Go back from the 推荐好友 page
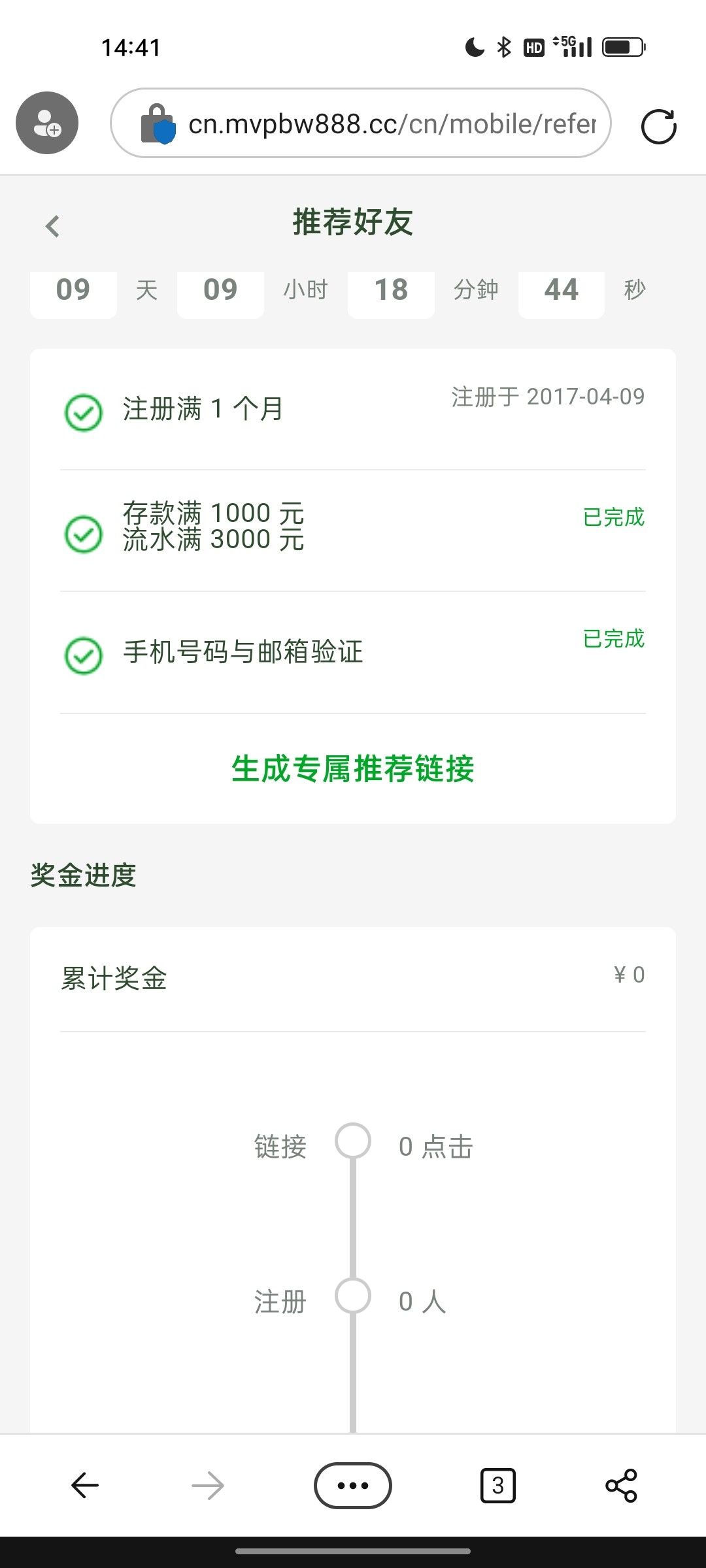706x1568 pixels. [x=52, y=226]
